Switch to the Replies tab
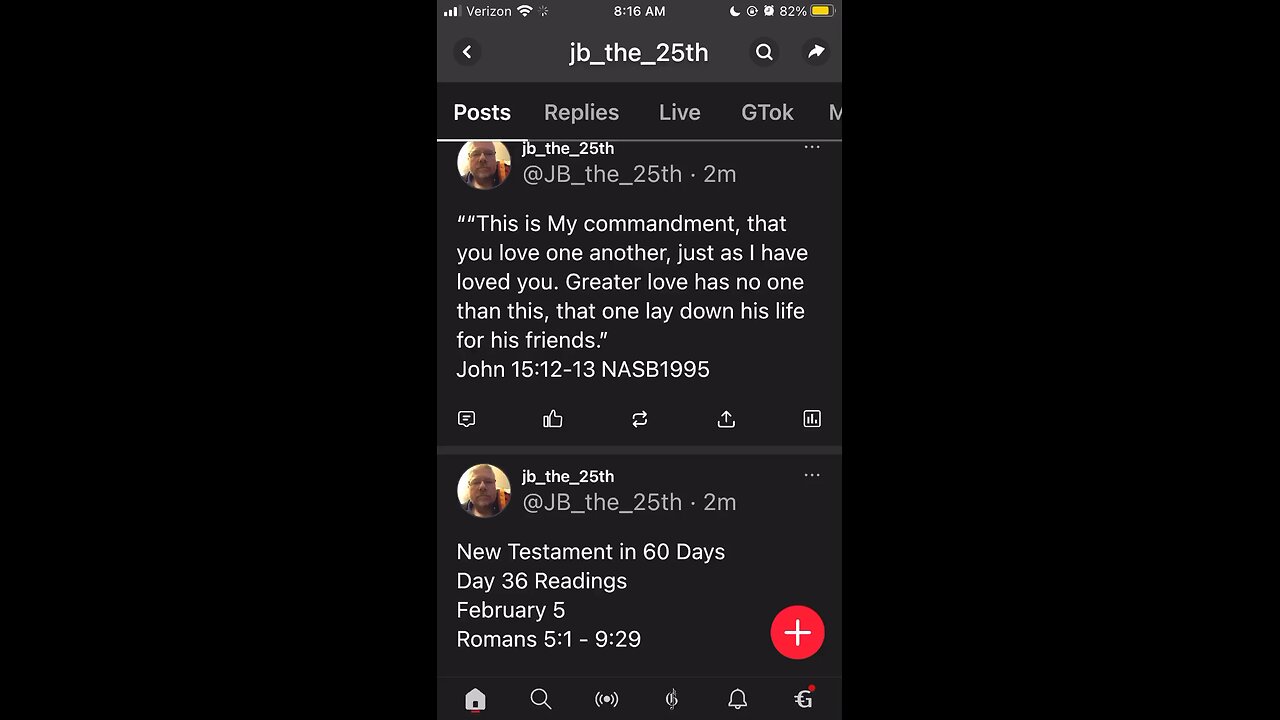Viewport: 1280px width, 720px height. click(581, 112)
